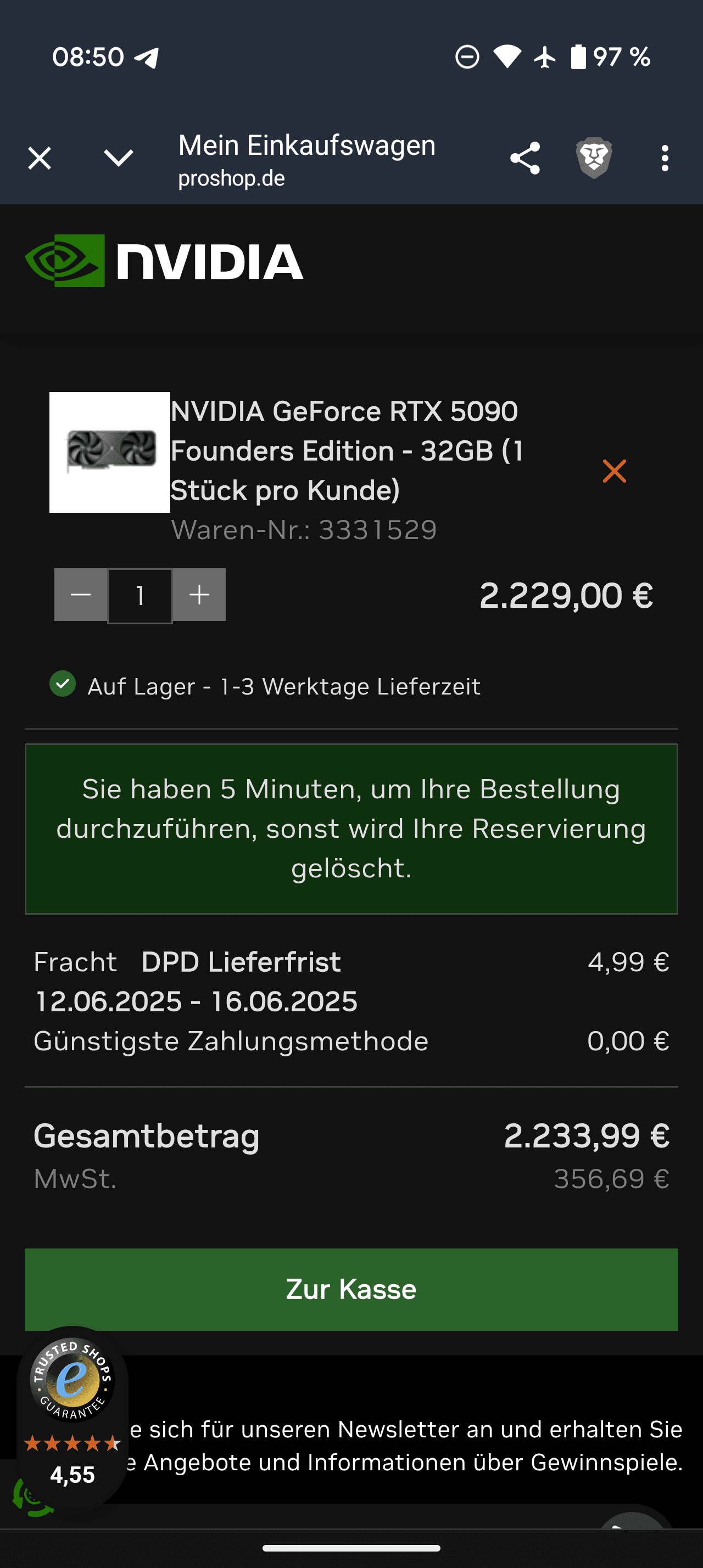Open the Brave shields icon
The height and width of the screenshot is (1568, 703).
(x=594, y=159)
